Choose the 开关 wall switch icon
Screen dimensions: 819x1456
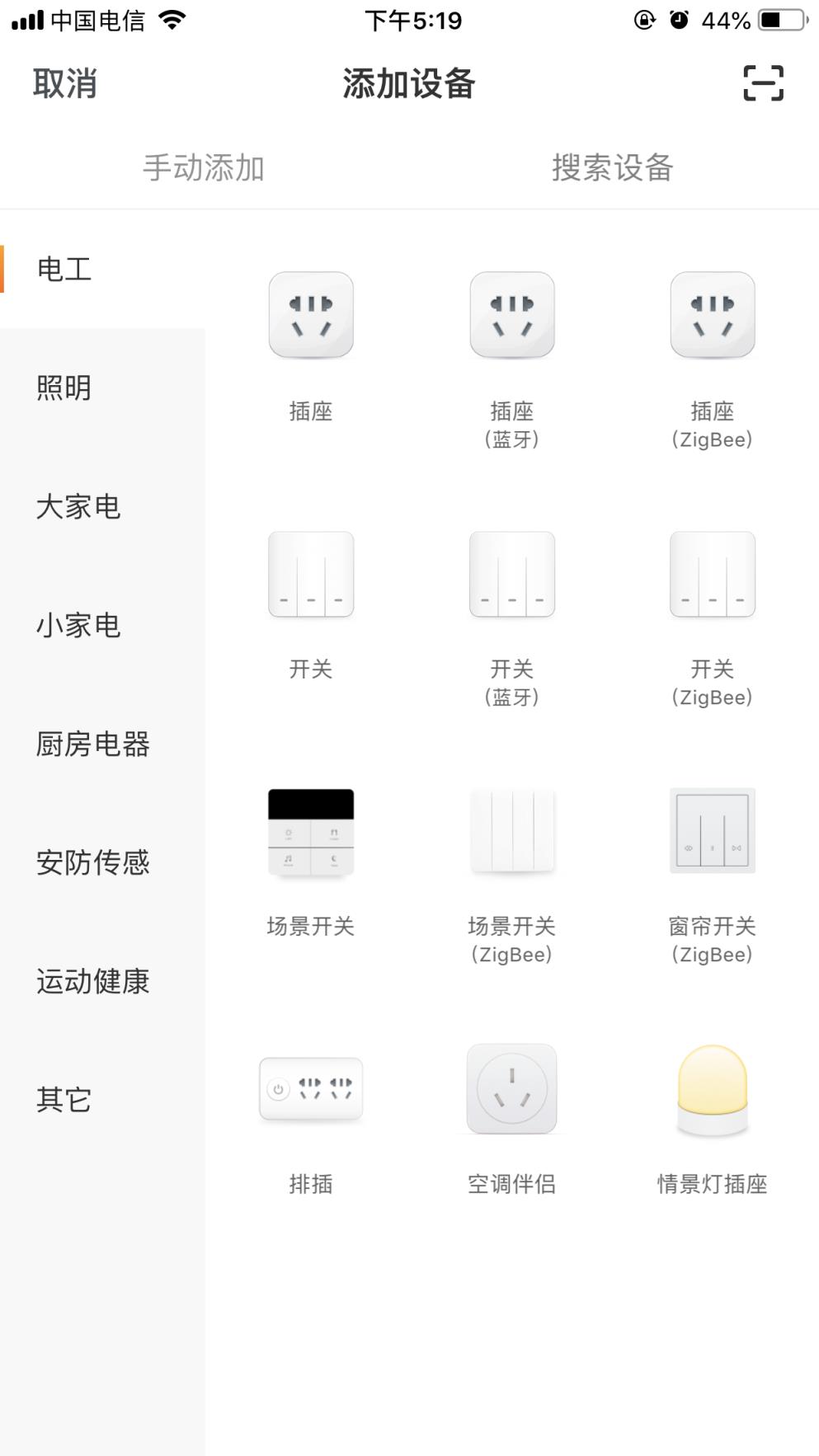310,574
